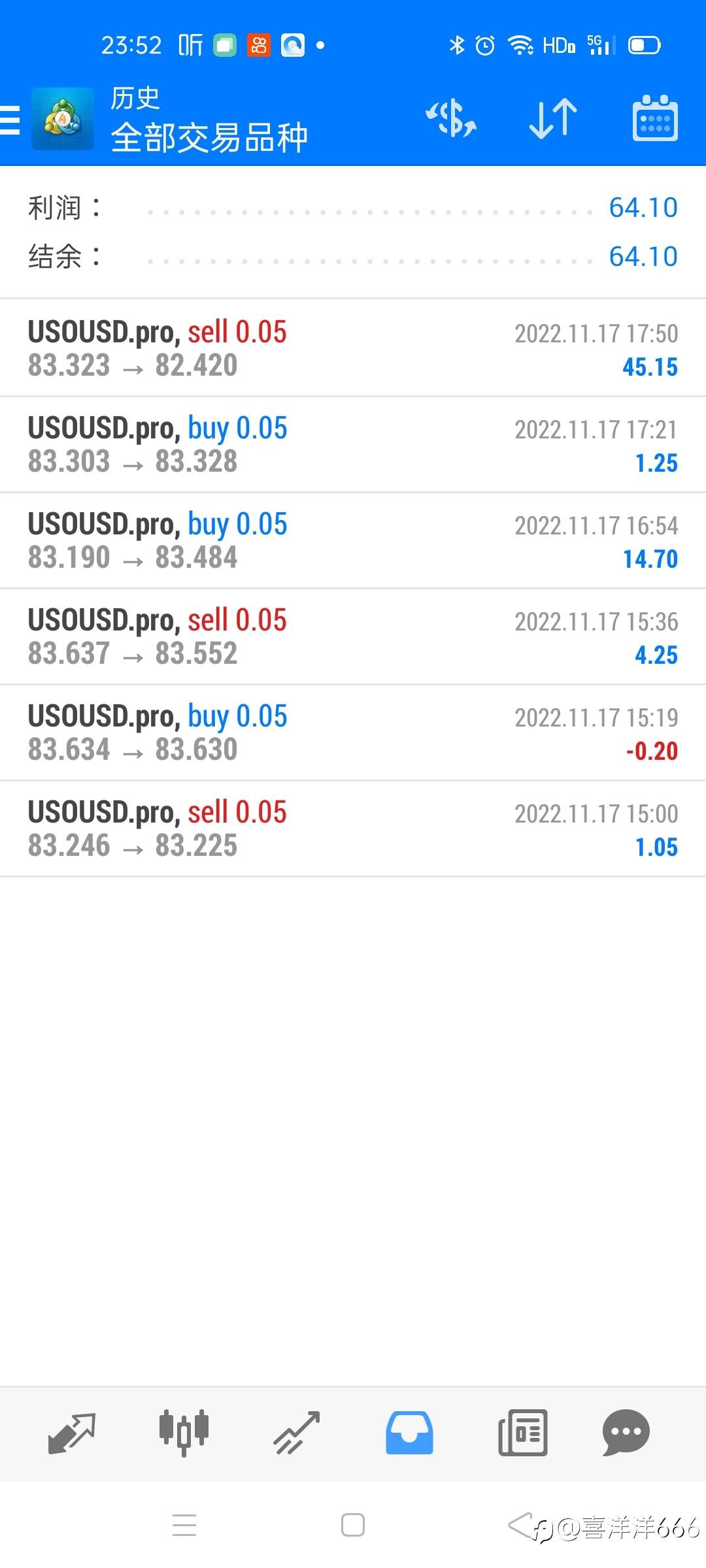The image size is (706, 1568).
Task: Open the sell trade closed at 82.420
Action: [353, 348]
